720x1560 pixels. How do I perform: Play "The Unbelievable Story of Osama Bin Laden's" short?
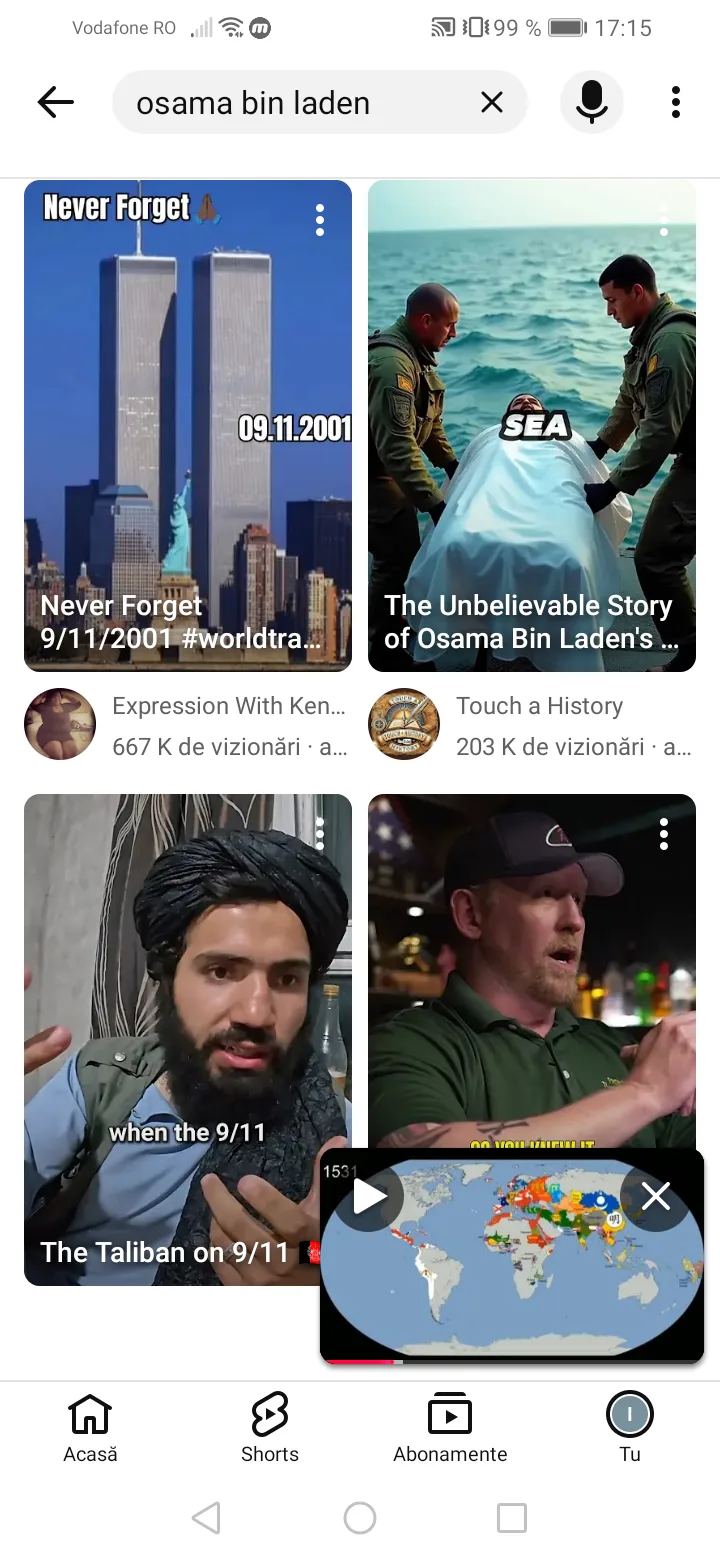(x=532, y=425)
